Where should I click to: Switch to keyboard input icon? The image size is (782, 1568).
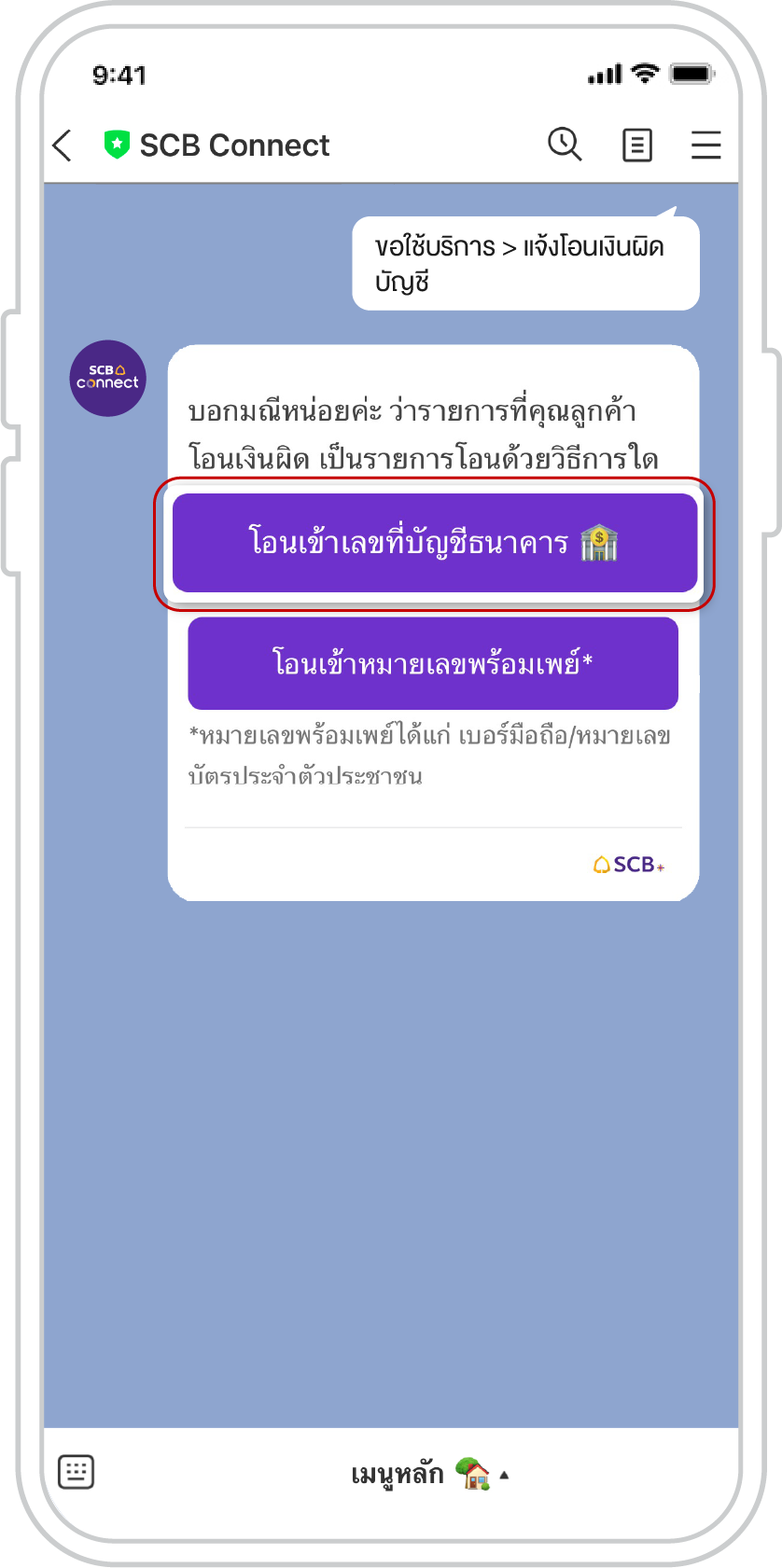coord(76,1473)
